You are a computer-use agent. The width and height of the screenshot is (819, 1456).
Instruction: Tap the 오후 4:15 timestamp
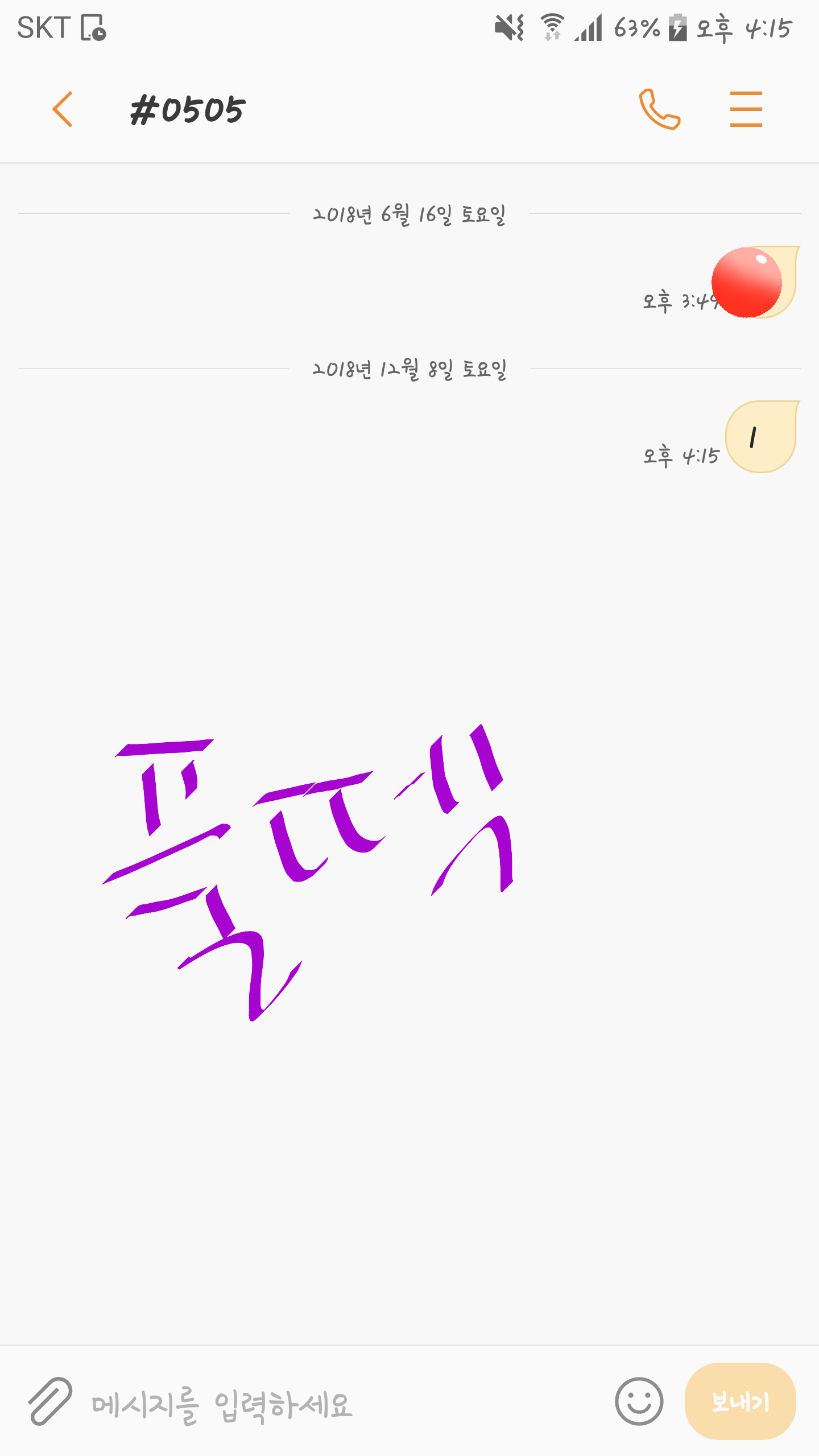681,455
